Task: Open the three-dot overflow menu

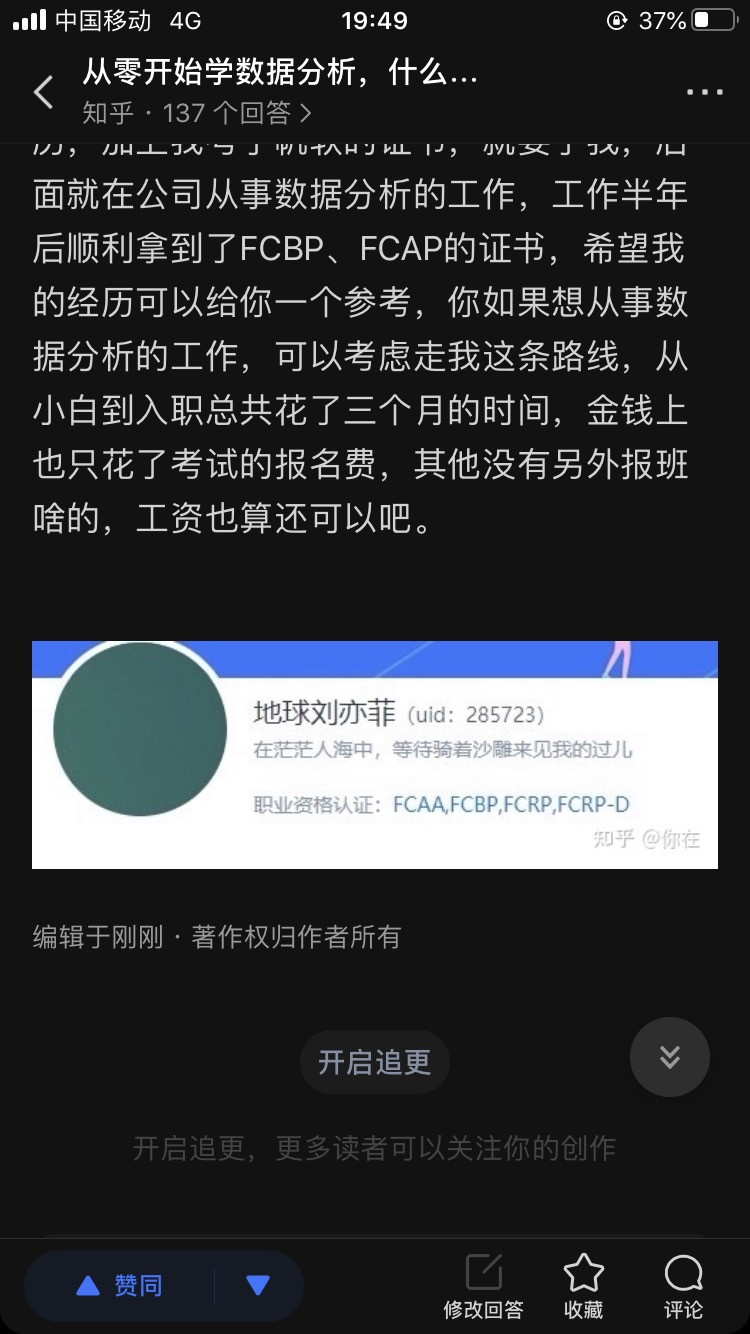Action: tap(704, 93)
